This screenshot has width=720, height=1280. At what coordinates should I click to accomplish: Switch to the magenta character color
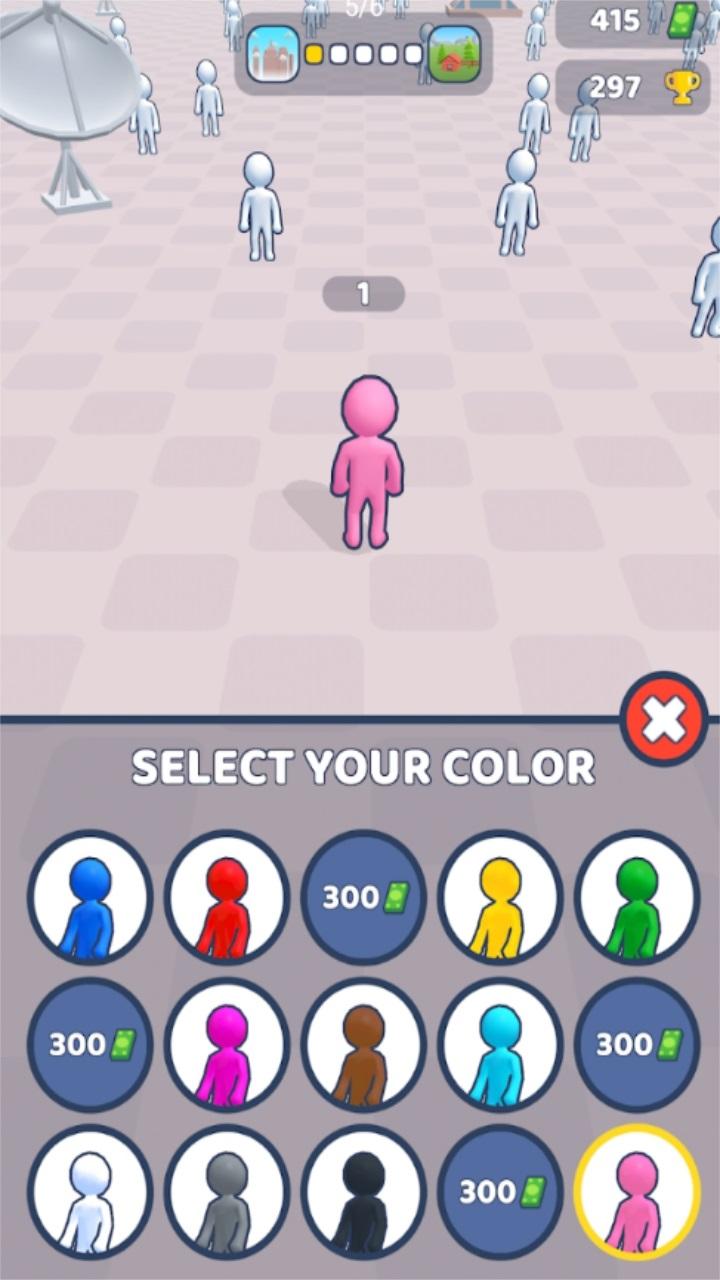click(227, 1044)
